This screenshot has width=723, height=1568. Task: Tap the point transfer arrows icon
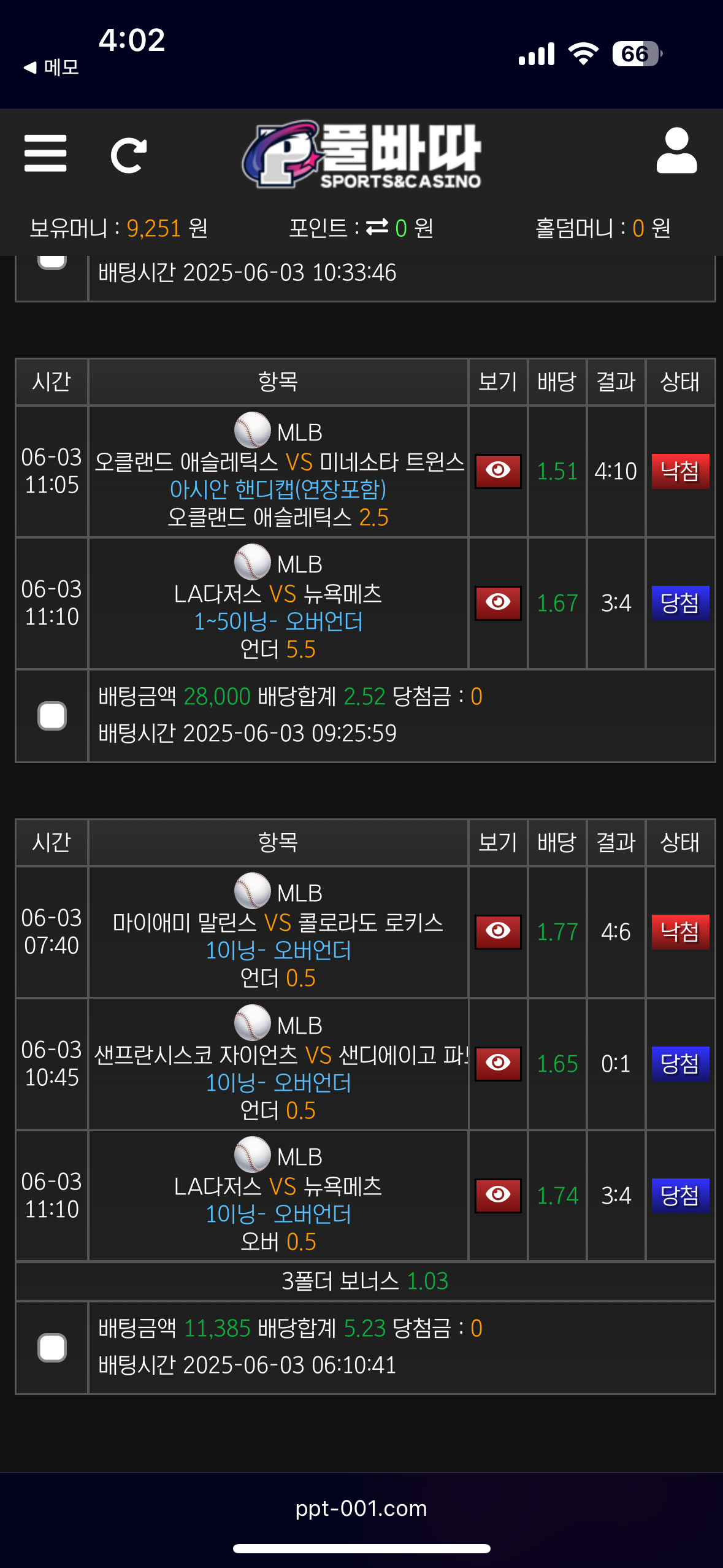(x=377, y=228)
